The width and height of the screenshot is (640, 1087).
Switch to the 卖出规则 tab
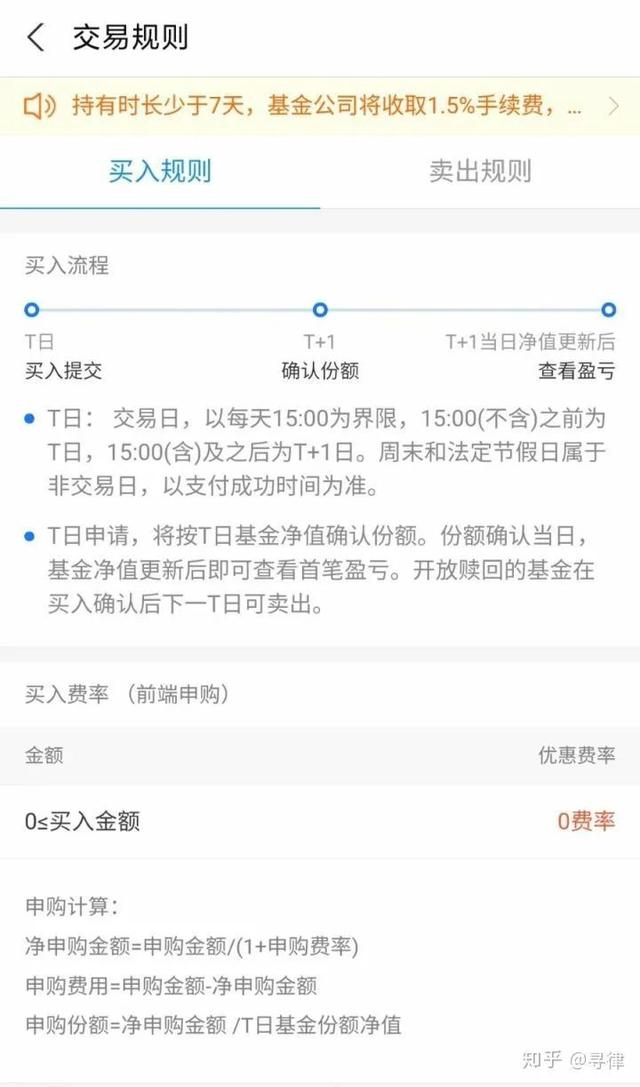coord(480,171)
